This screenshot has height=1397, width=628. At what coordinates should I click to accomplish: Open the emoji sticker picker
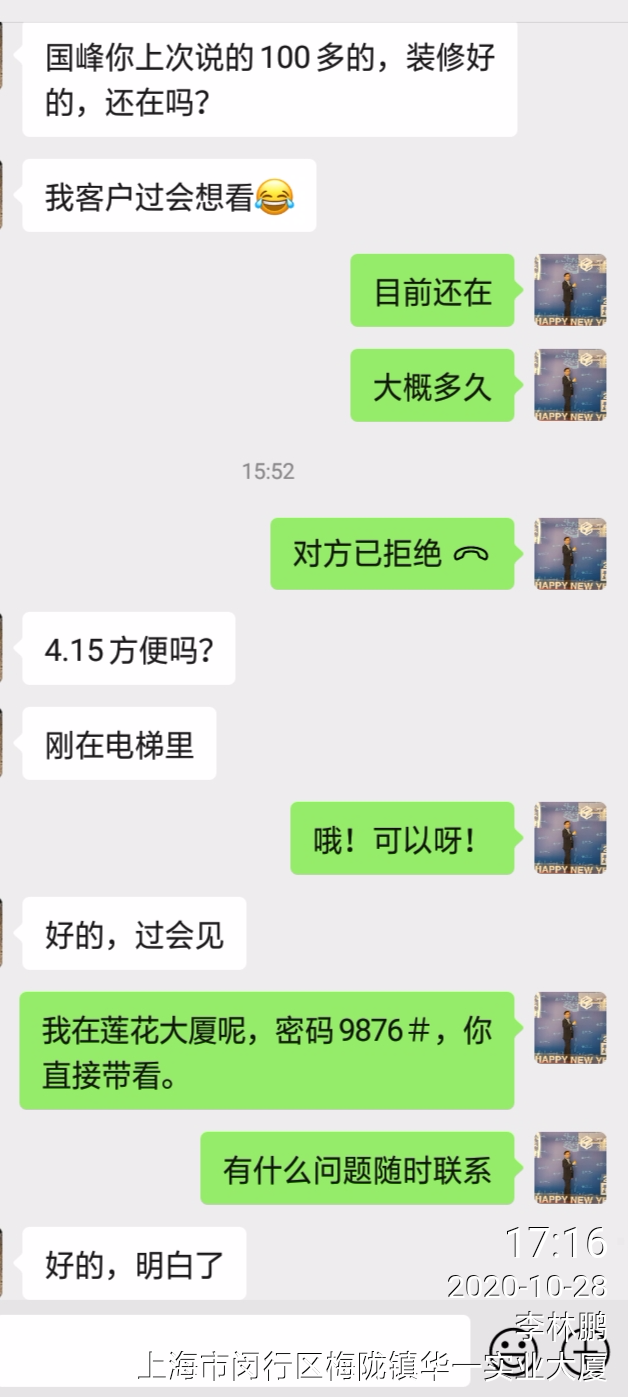point(514,1350)
